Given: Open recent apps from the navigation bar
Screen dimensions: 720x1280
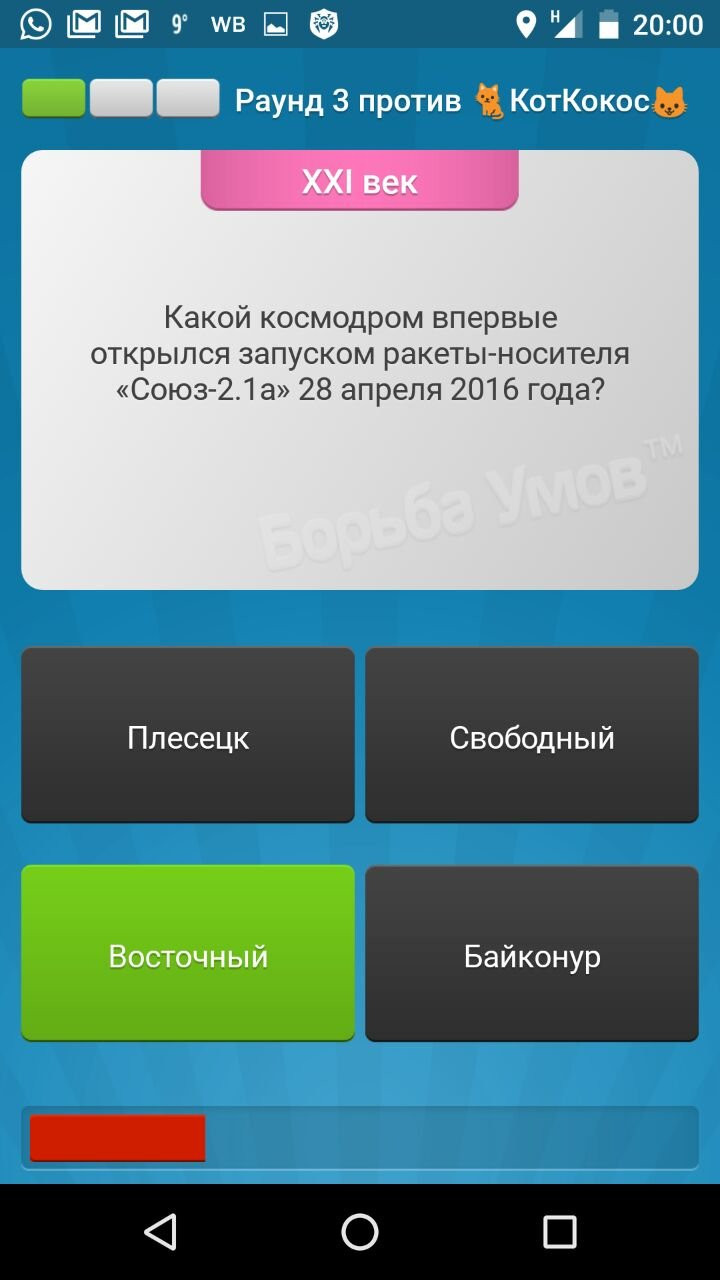Looking at the screenshot, I should click(x=559, y=1232).
